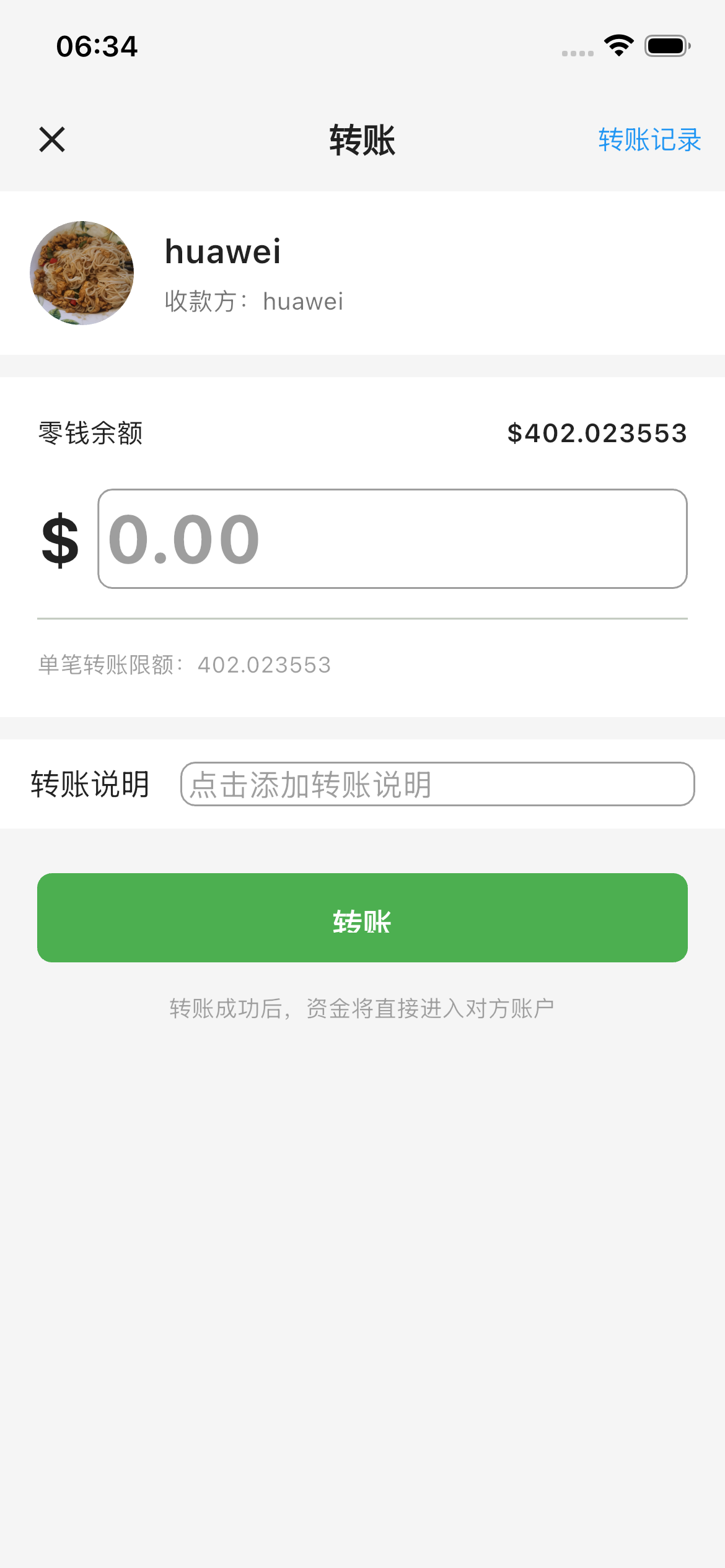Focus the transfer amount field
This screenshot has height=1568, width=725.
coord(392,539)
